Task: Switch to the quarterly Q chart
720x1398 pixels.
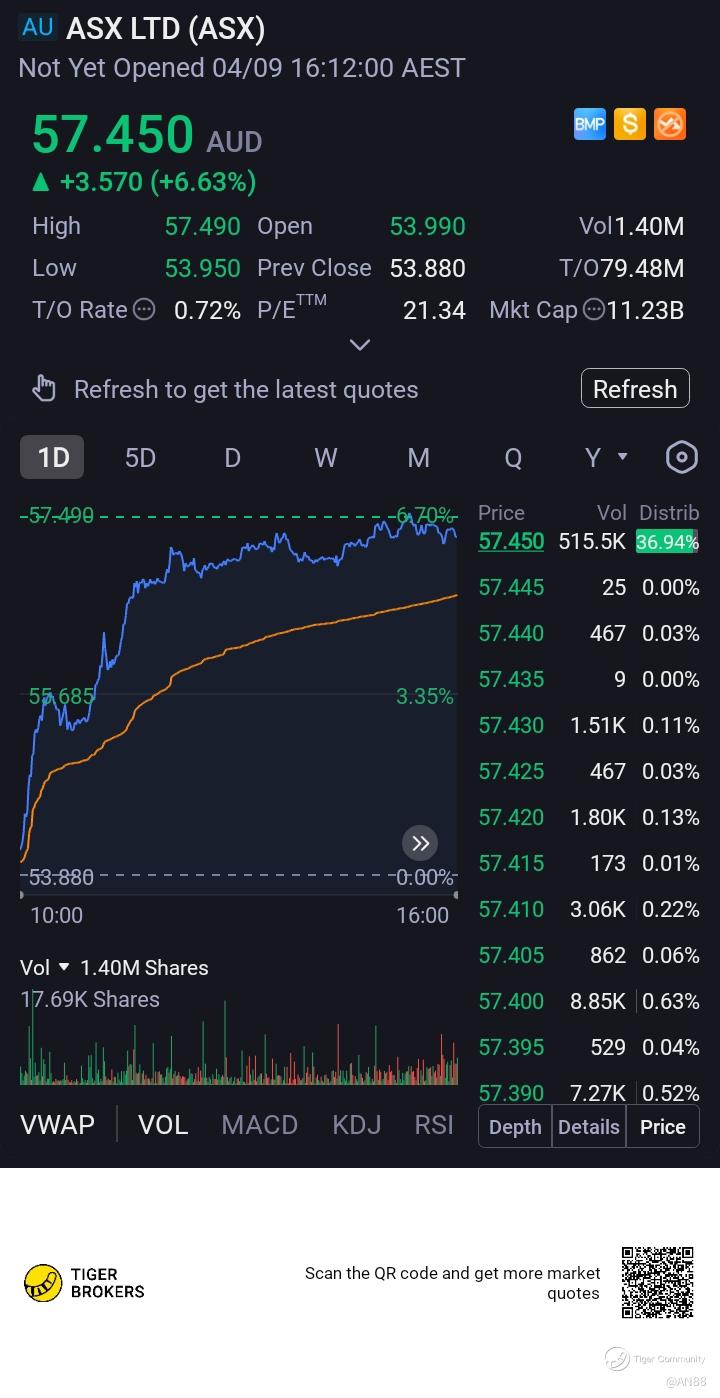Action: [513, 458]
